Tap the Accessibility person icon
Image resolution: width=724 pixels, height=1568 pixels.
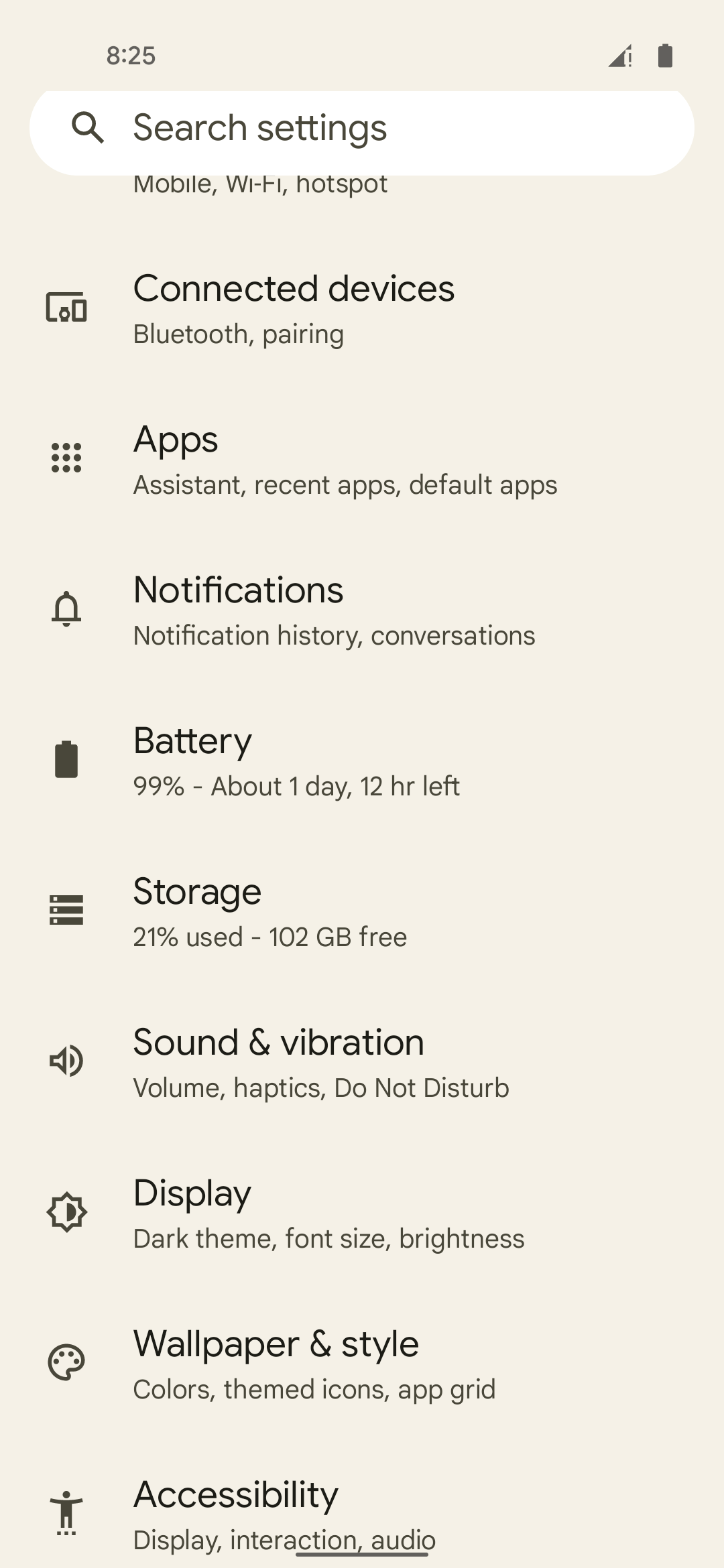pyautogui.click(x=67, y=1513)
